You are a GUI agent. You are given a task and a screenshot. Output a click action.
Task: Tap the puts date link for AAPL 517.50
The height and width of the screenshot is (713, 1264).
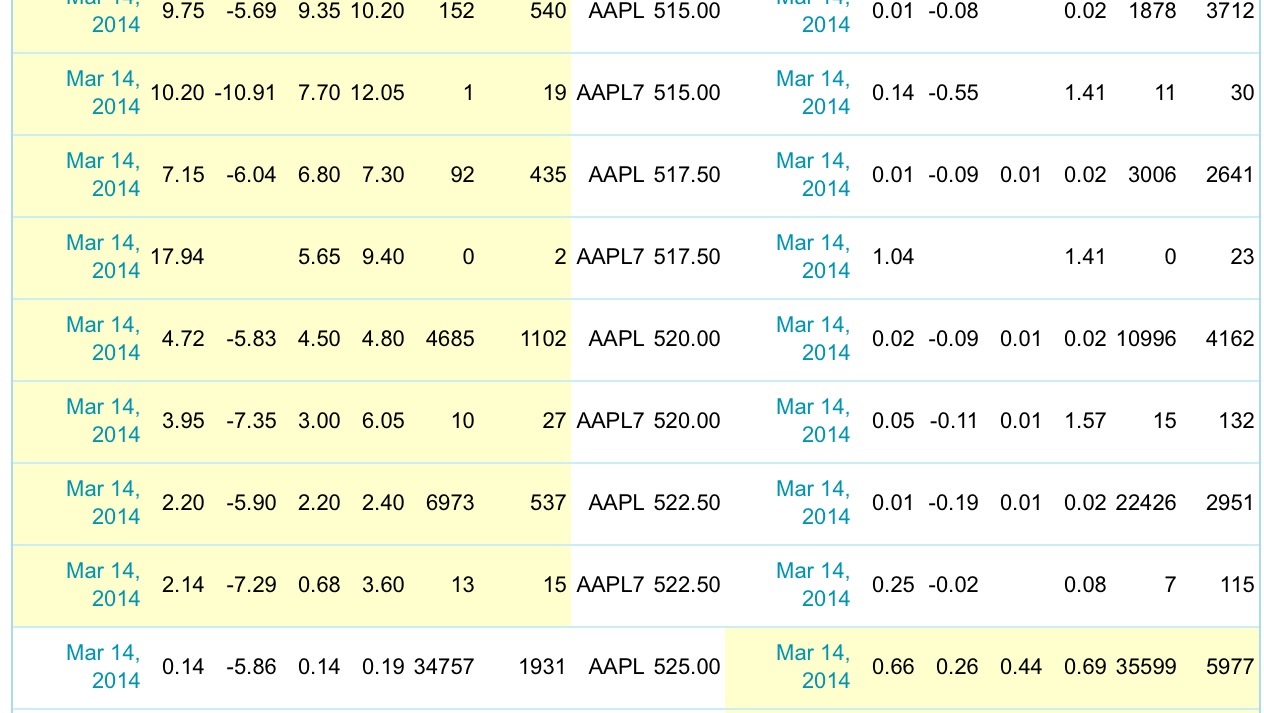tap(813, 175)
